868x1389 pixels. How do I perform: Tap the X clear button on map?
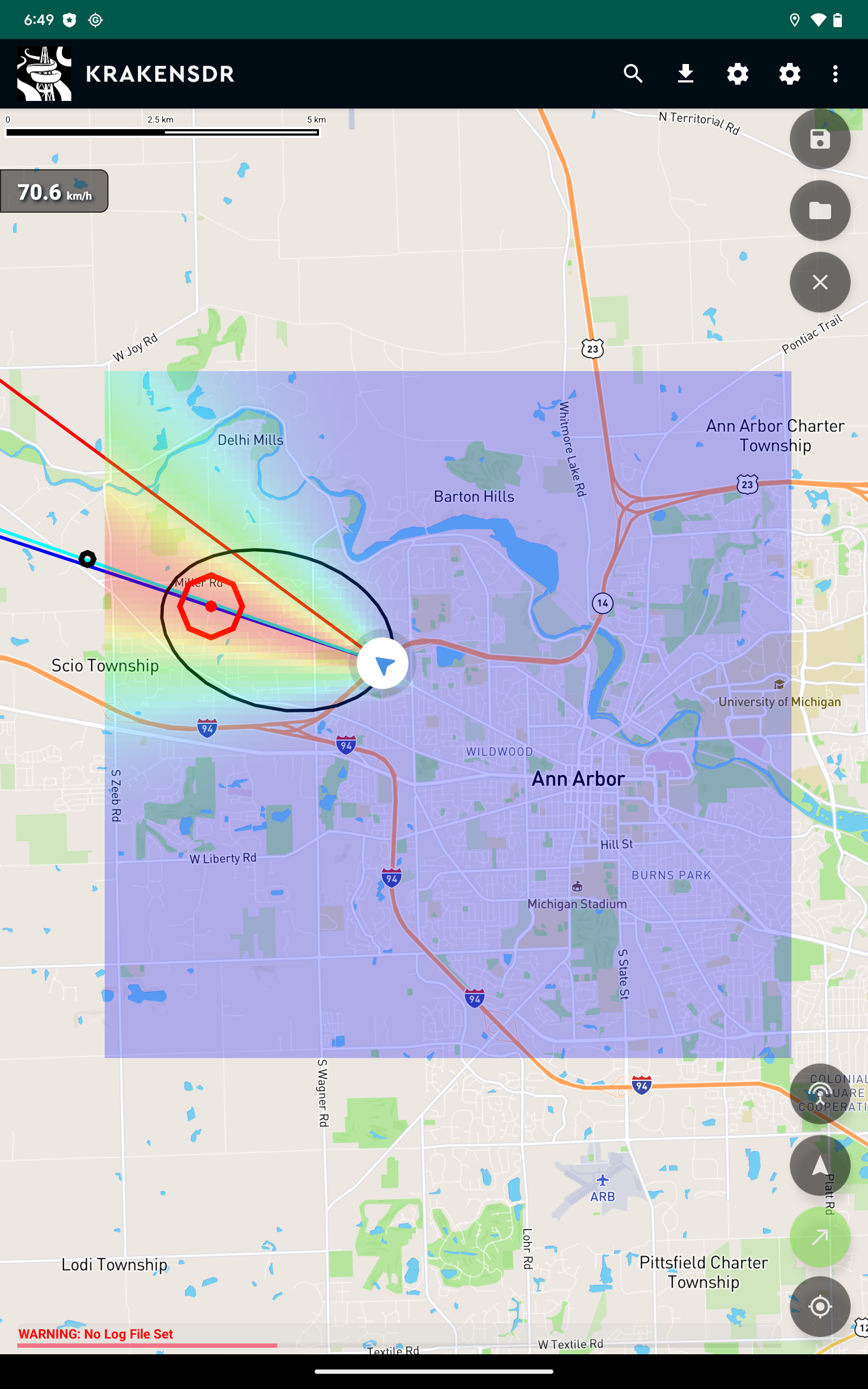[x=820, y=282]
